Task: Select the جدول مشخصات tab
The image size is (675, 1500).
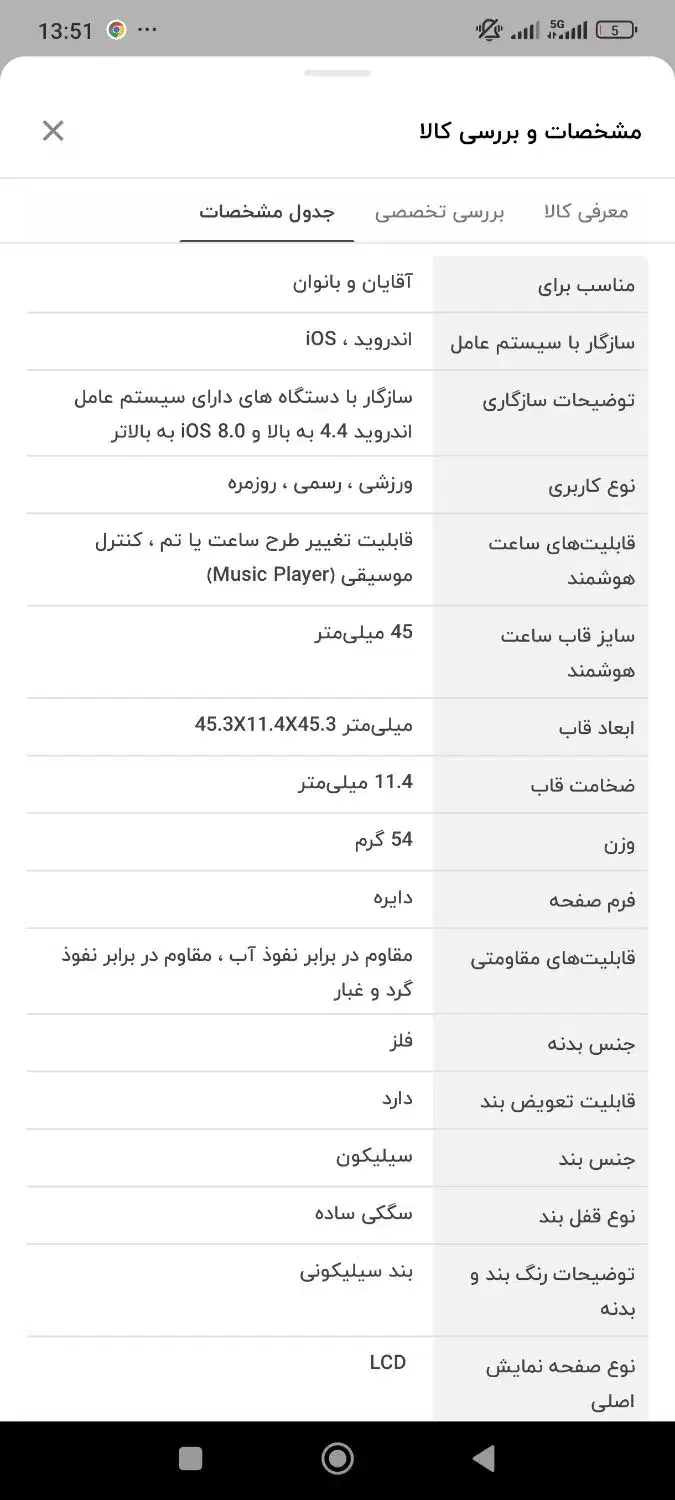Action: point(267,212)
